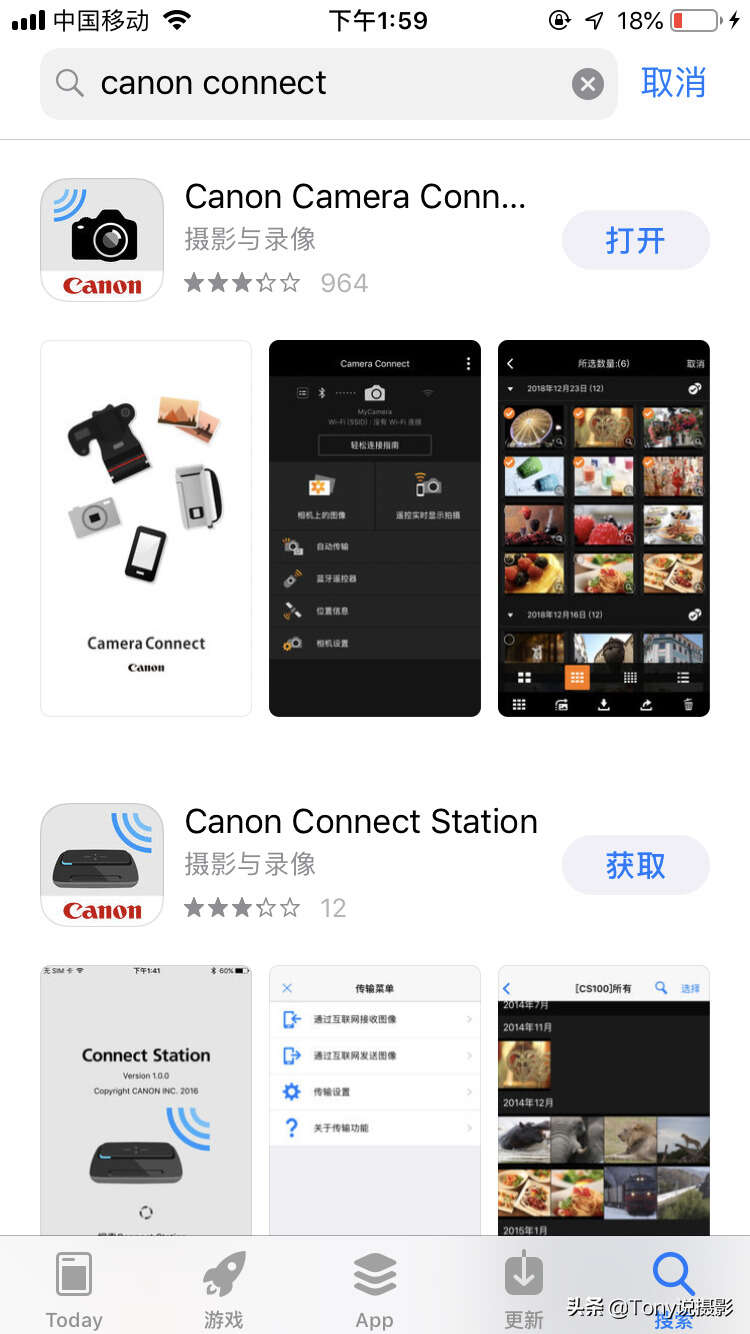Switch to the 游戏 tab
The height and width of the screenshot is (1334, 750).
tap(224, 1289)
